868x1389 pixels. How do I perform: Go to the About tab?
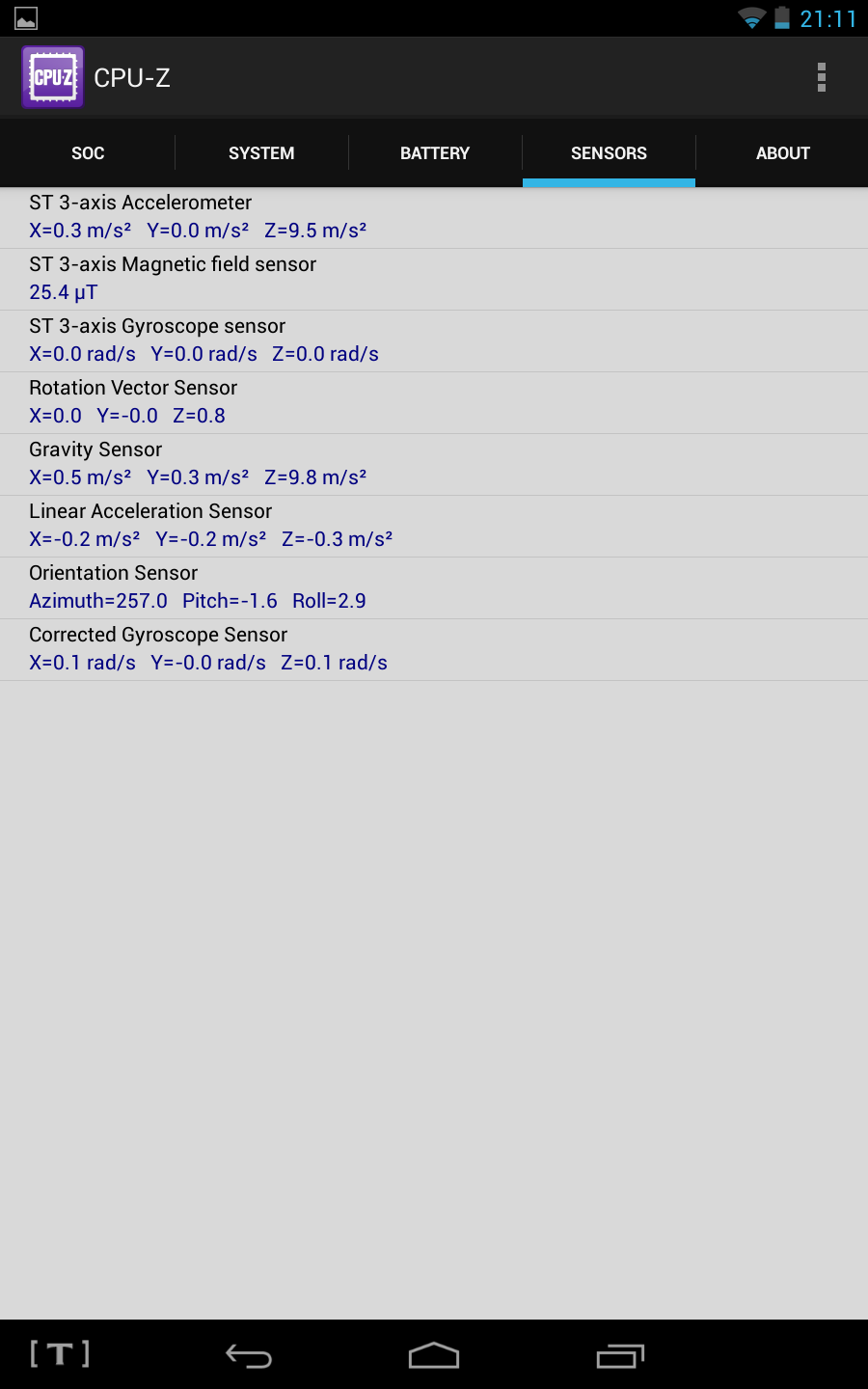(x=782, y=153)
